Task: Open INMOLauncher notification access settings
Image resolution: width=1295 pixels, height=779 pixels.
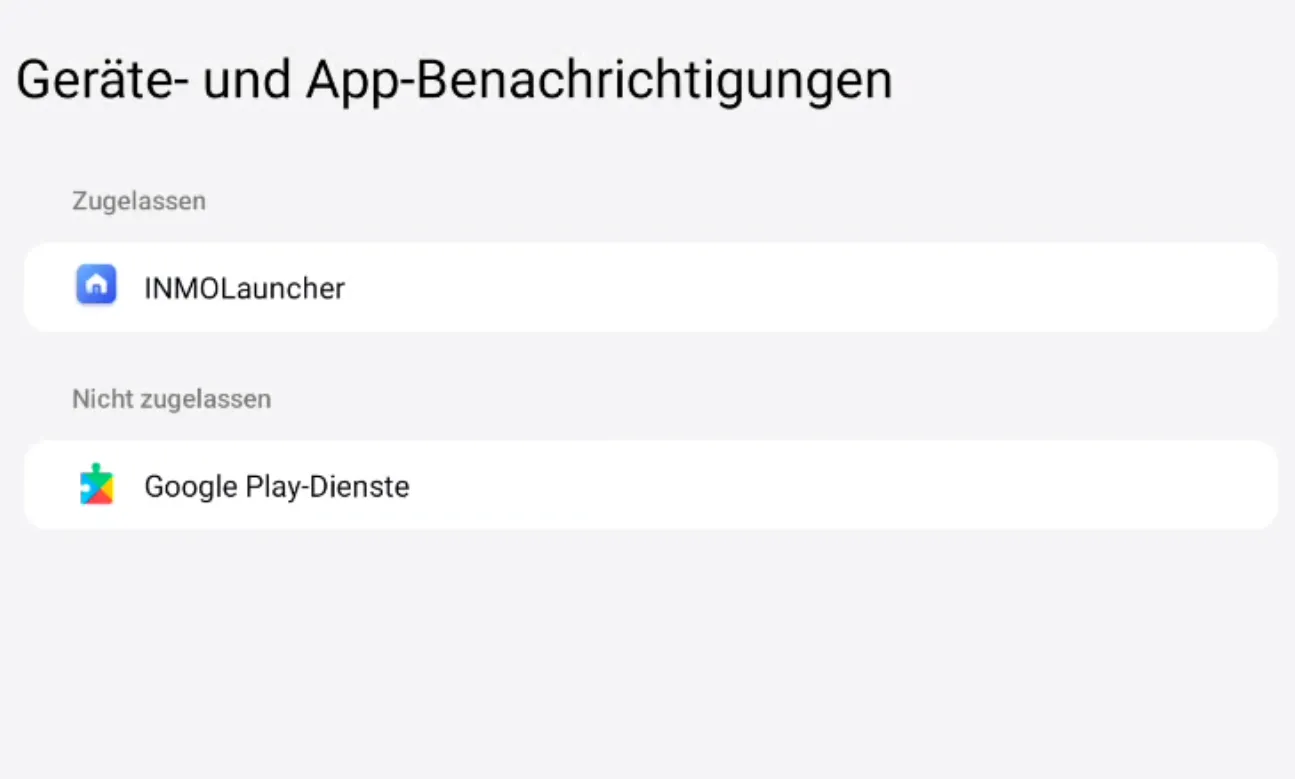Action: (x=650, y=288)
